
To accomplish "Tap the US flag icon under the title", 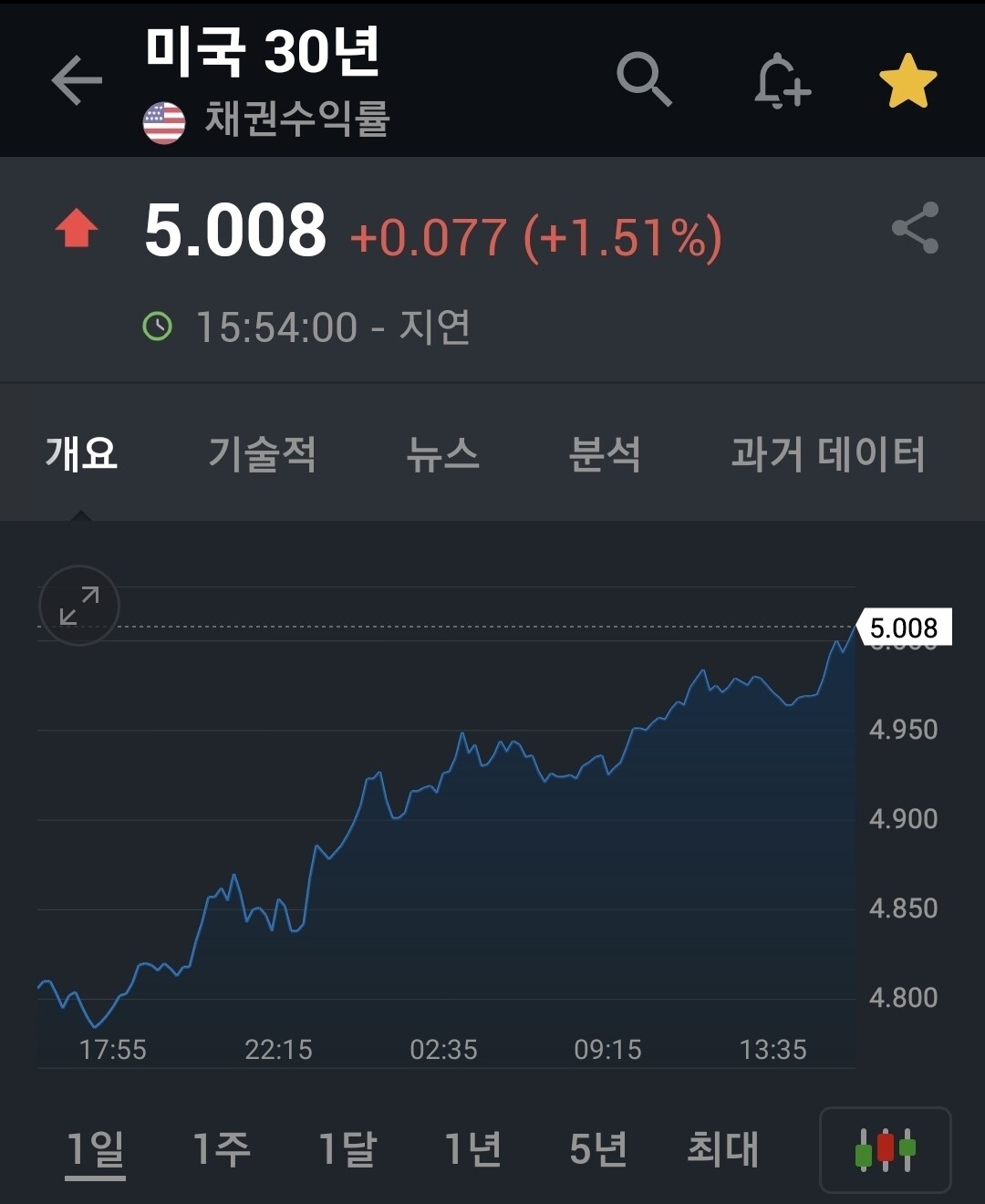I will 162,119.
